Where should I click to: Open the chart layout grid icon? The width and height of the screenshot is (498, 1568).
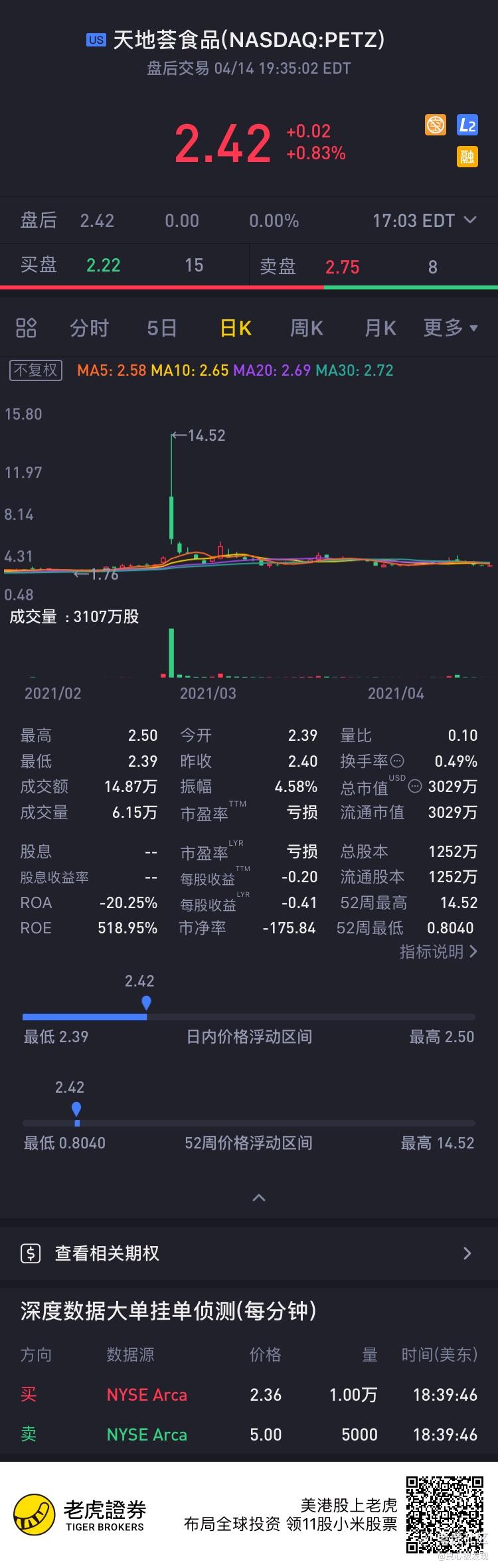coord(26,328)
